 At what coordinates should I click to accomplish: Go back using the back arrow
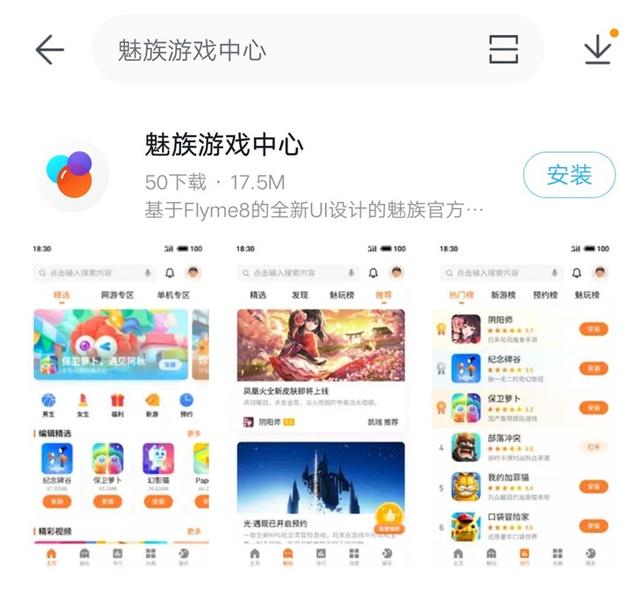point(49,50)
